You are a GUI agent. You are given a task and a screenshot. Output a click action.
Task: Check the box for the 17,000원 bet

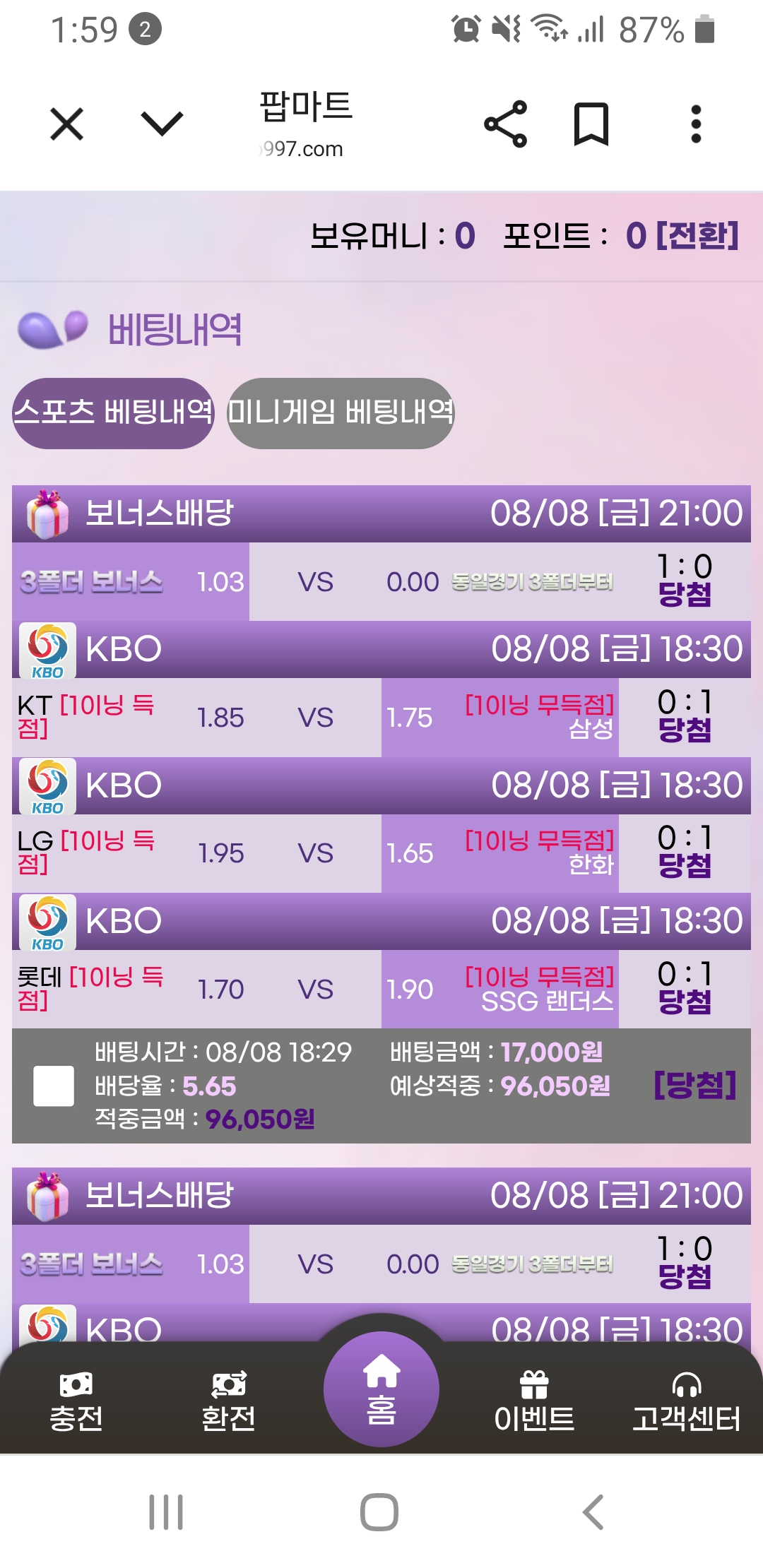(x=54, y=1086)
